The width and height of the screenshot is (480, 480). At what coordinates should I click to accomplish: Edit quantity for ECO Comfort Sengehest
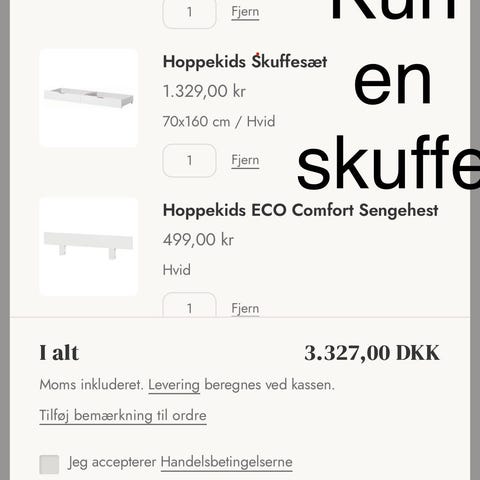[x=189, y=305]
